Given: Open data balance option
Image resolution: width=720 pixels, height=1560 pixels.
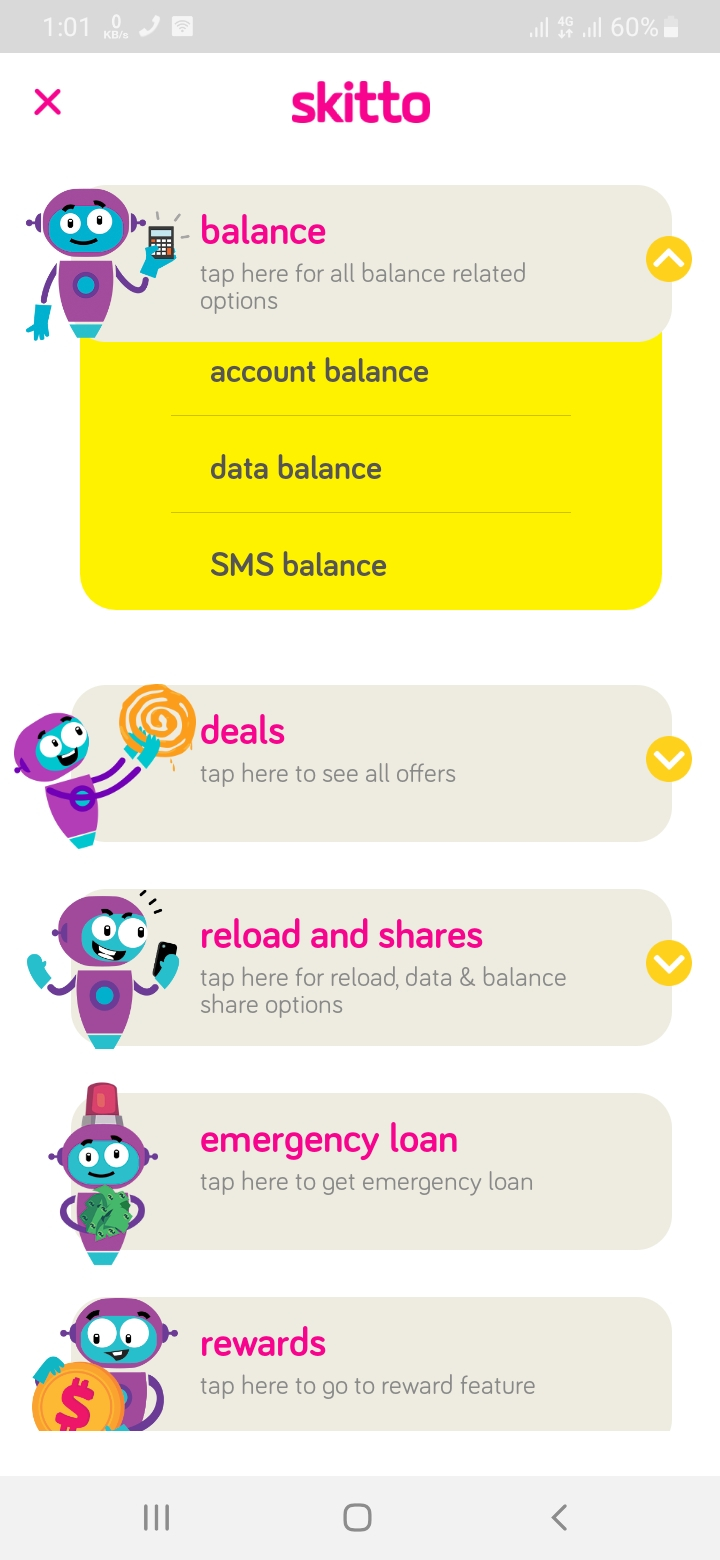Looking at the screenshot, I should coord(296,468).
